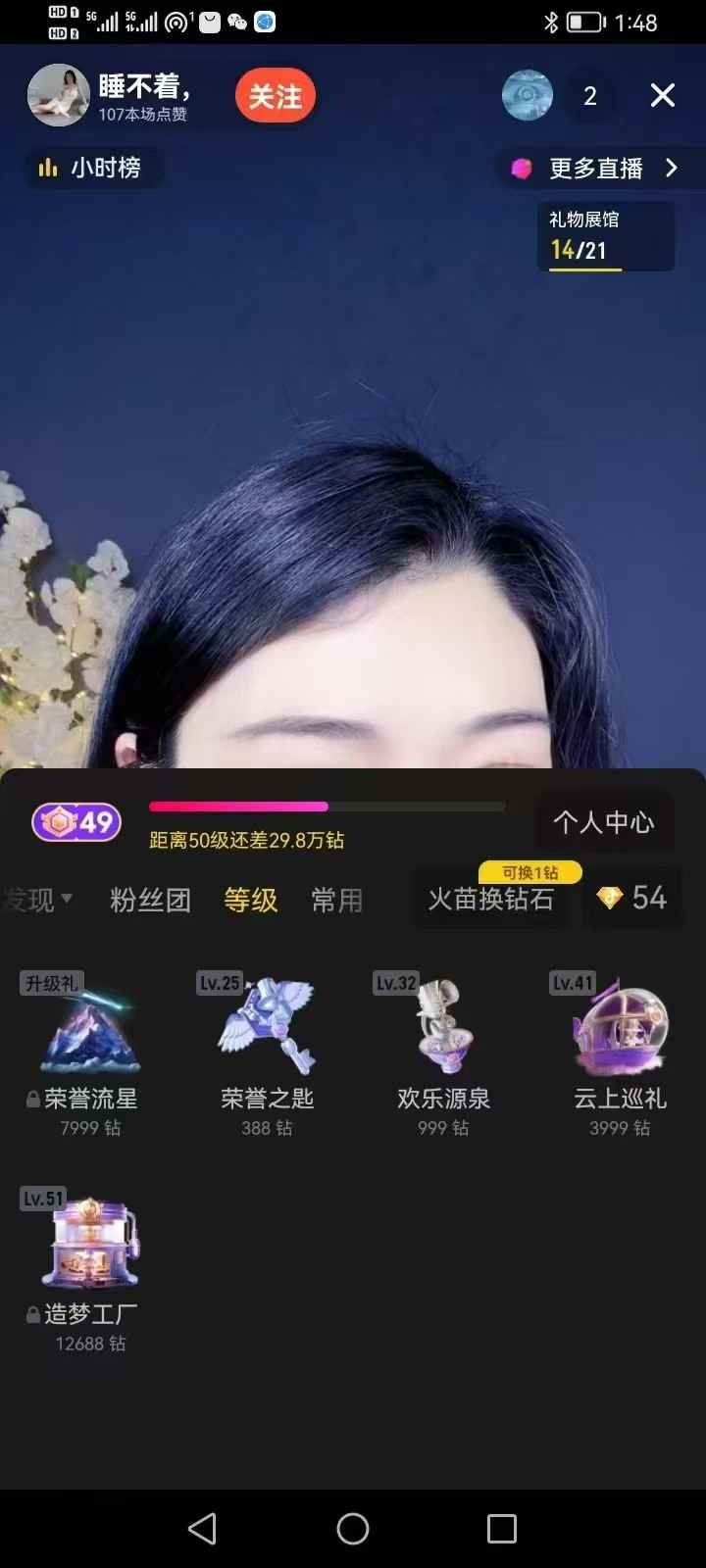View the online audience count
706x1568 pixels.
[x=589, y=96]
